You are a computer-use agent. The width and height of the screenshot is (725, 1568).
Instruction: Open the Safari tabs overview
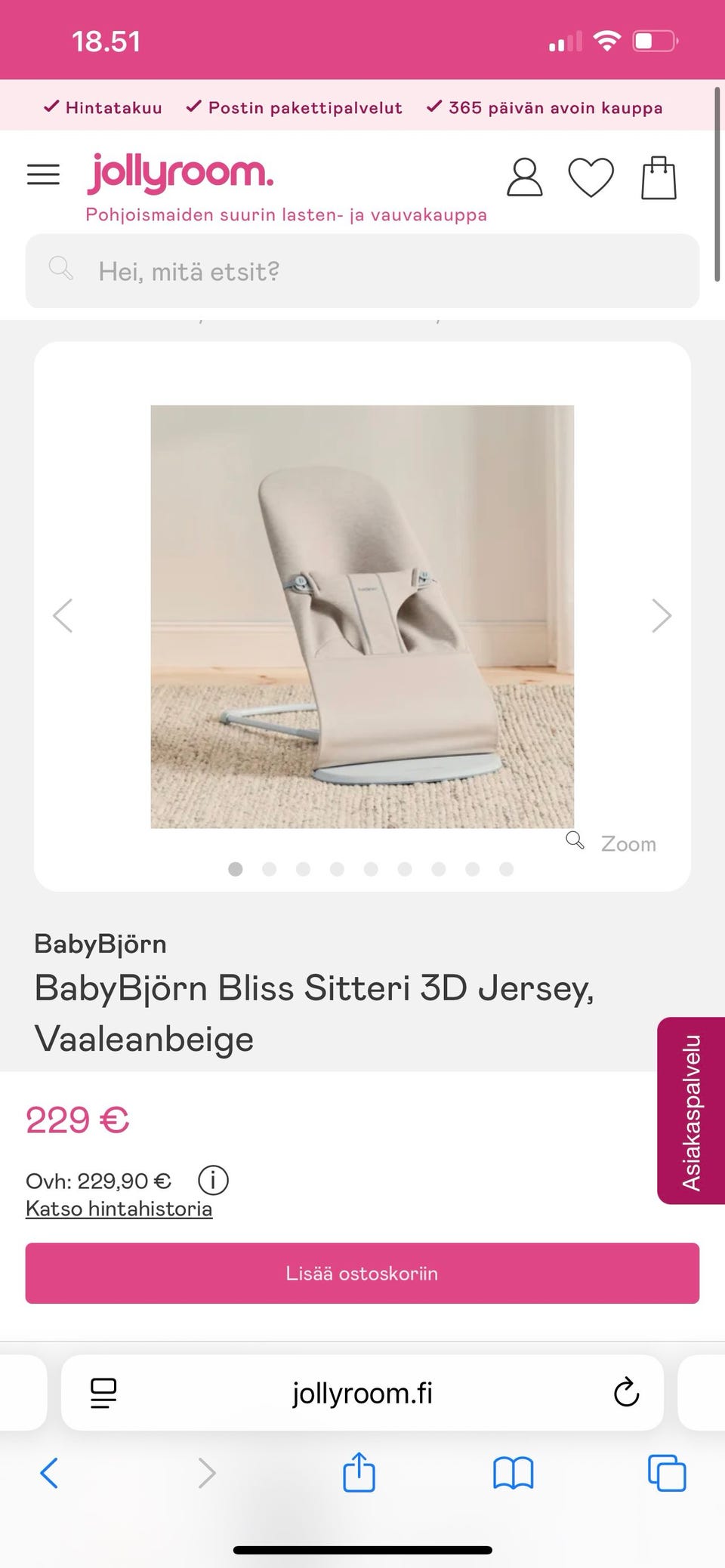pyautogui.click(x=667, y=1473)
